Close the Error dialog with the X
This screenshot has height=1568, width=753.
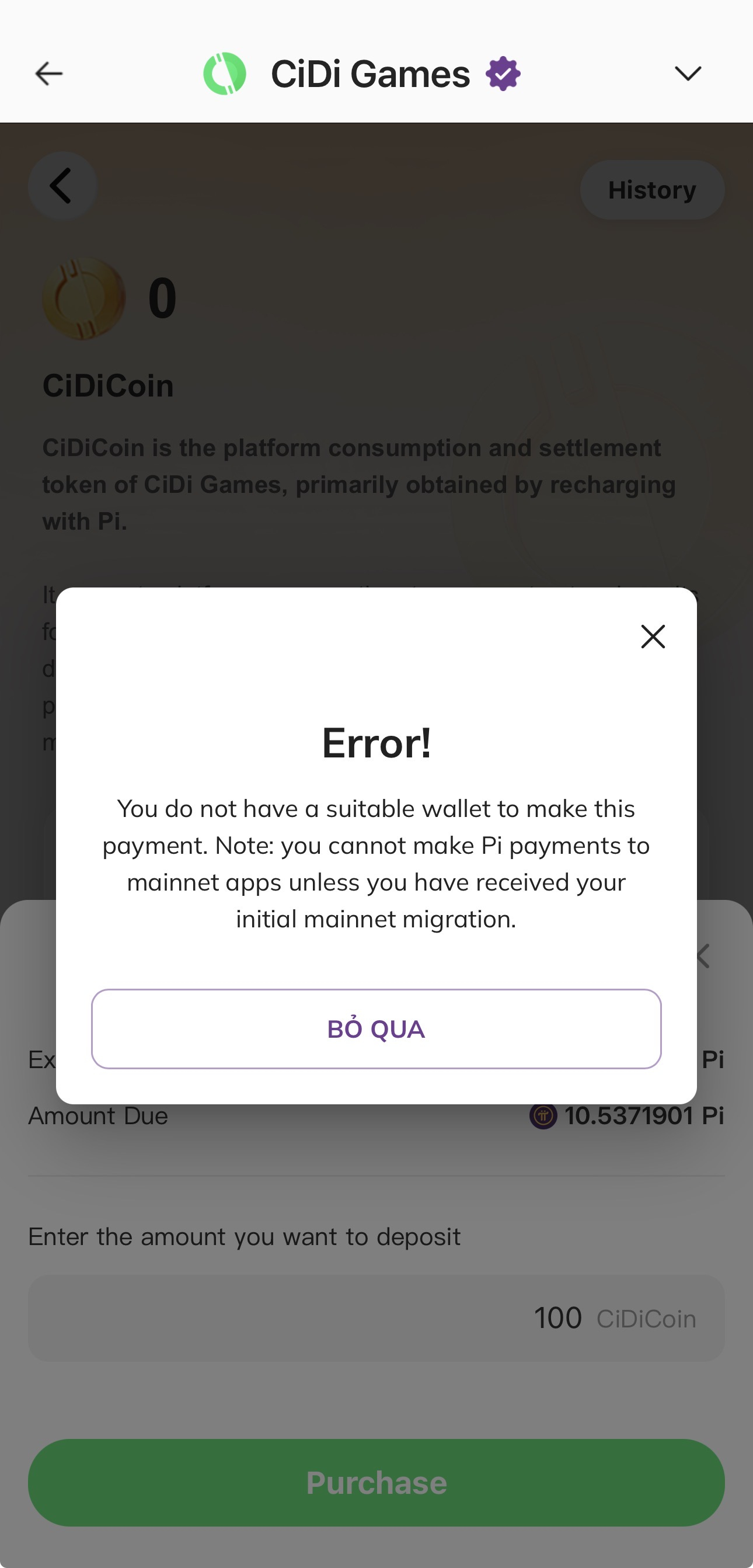[653, 637]
